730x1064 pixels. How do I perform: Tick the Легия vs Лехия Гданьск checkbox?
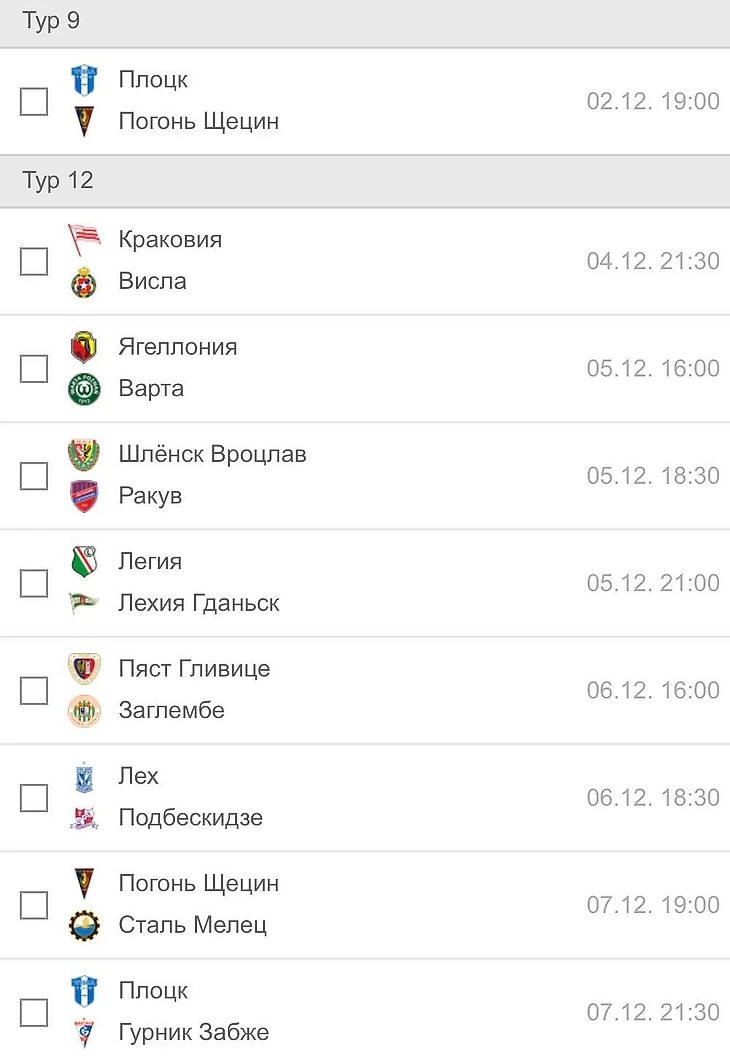pyautogui.click(x=34, y=583)
